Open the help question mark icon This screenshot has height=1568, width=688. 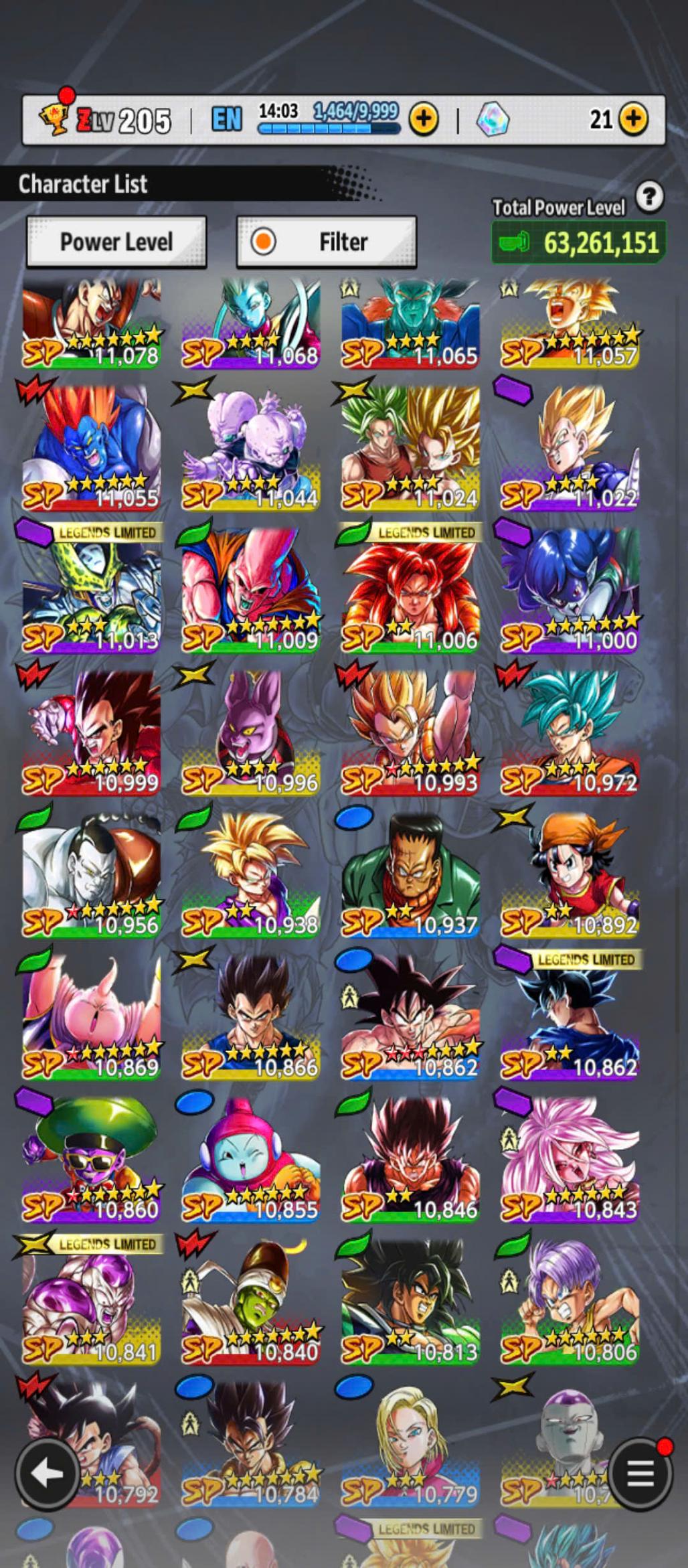click(649, 197)
